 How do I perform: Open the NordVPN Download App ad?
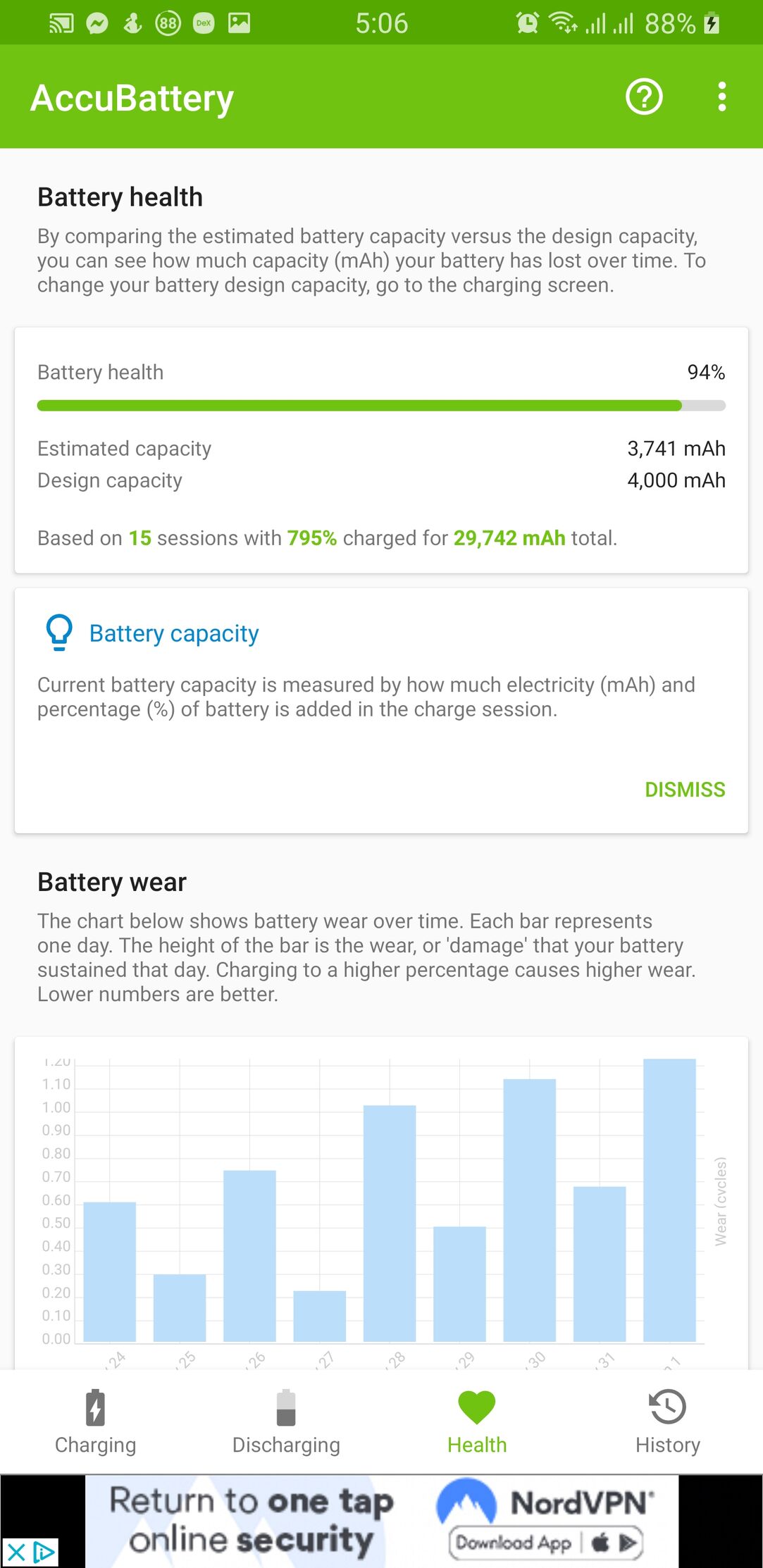pos(546,1543)
